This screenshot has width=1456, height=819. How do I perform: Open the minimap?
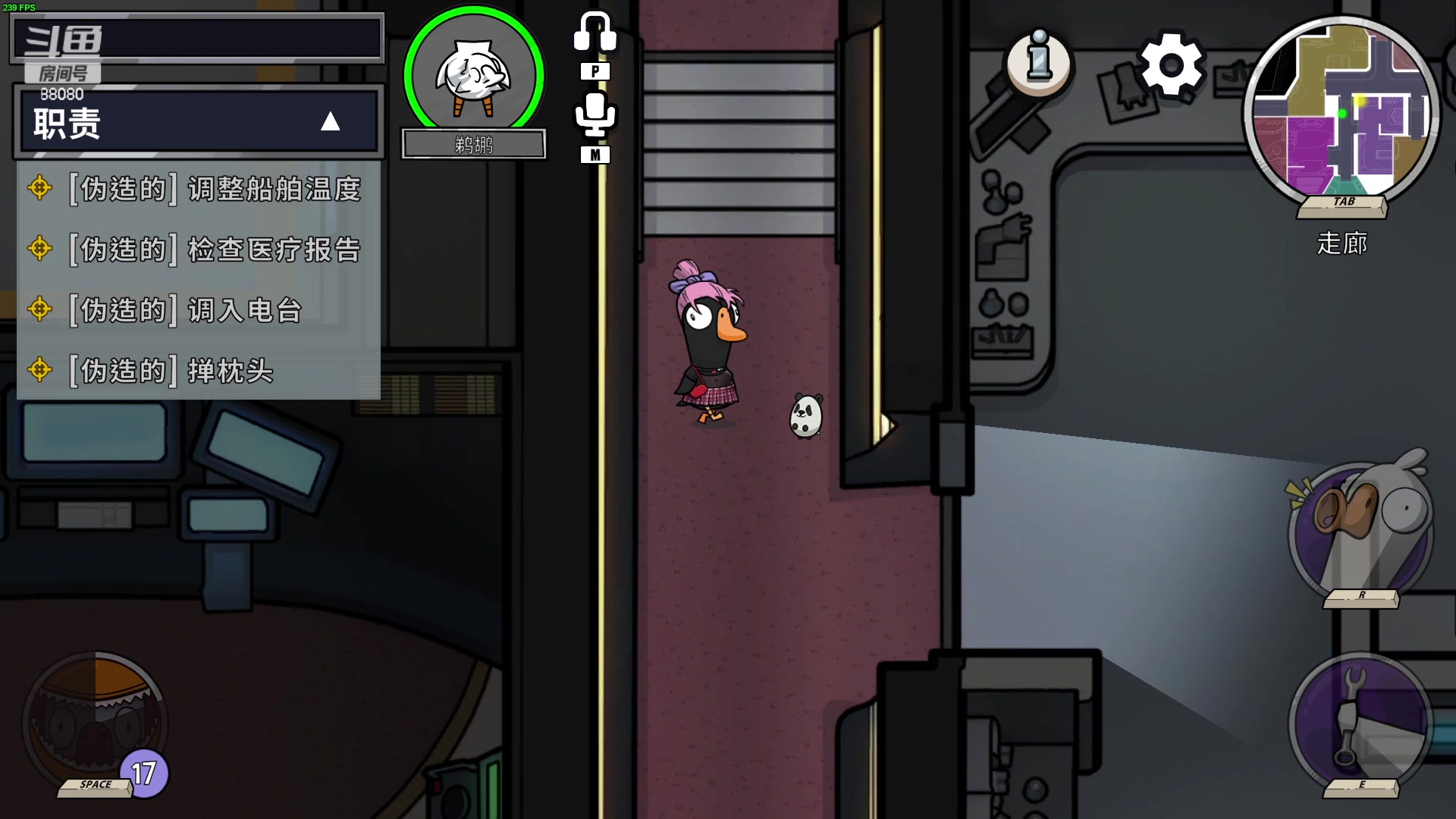[1341, 110]
